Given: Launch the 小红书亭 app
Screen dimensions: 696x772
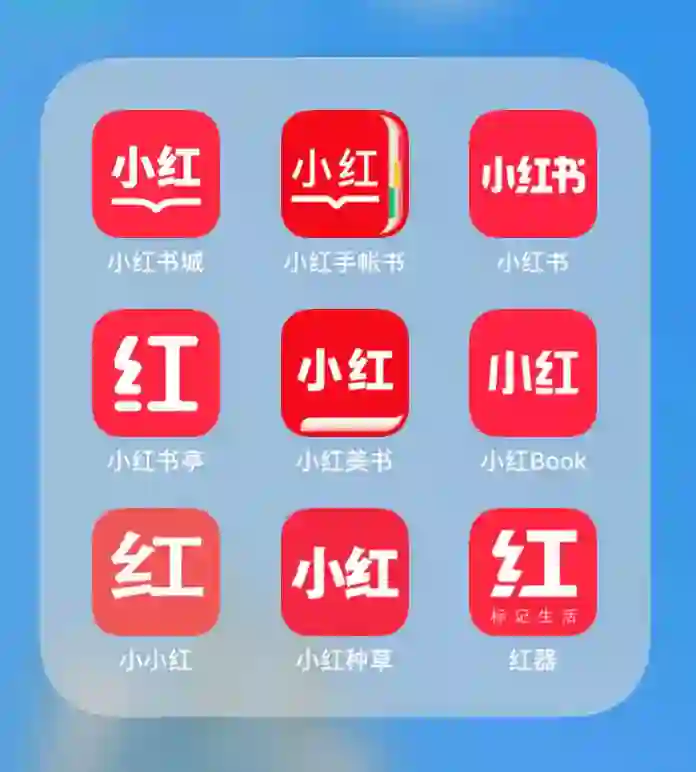Looking at the screenshot, I should [x=155, y=373].
